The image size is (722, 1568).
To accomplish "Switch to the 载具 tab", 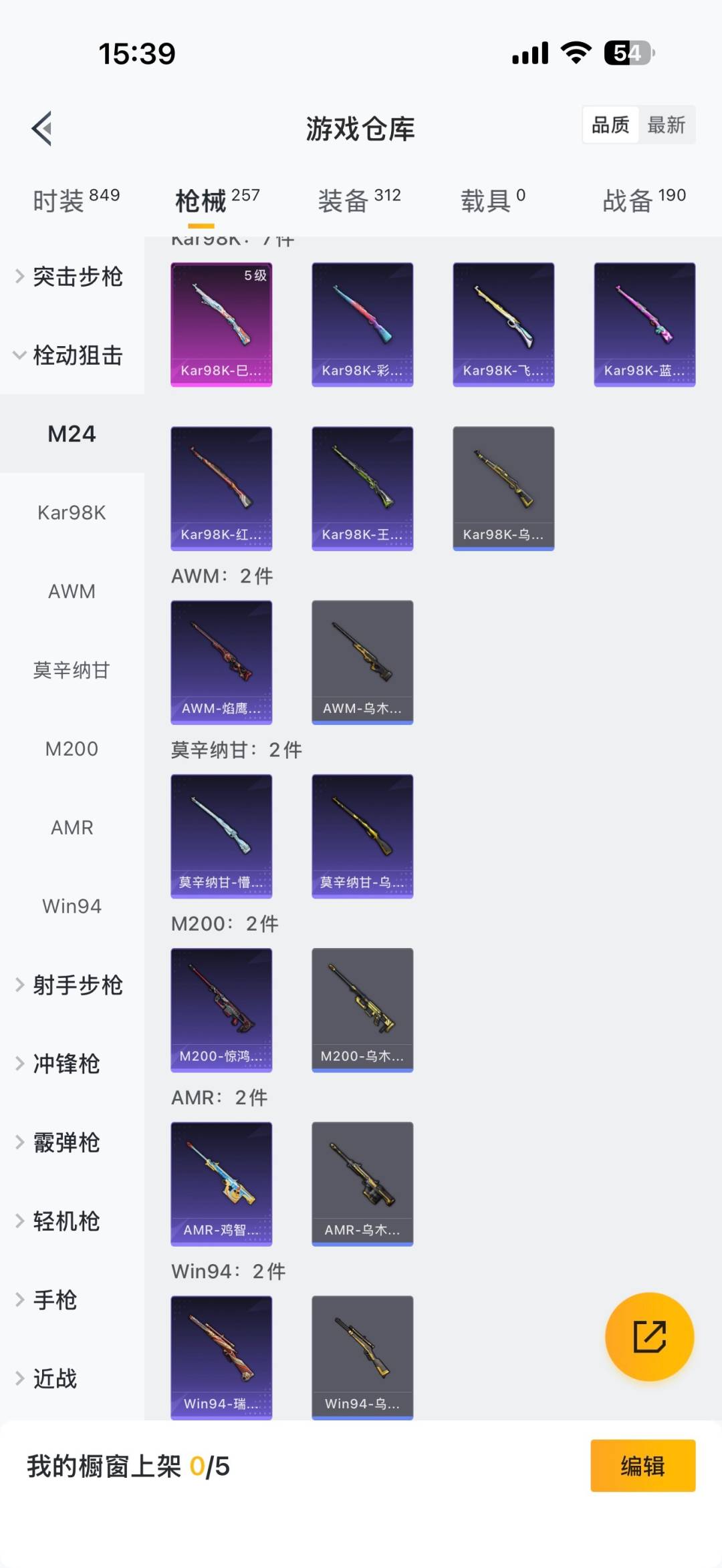I will 493,200.
